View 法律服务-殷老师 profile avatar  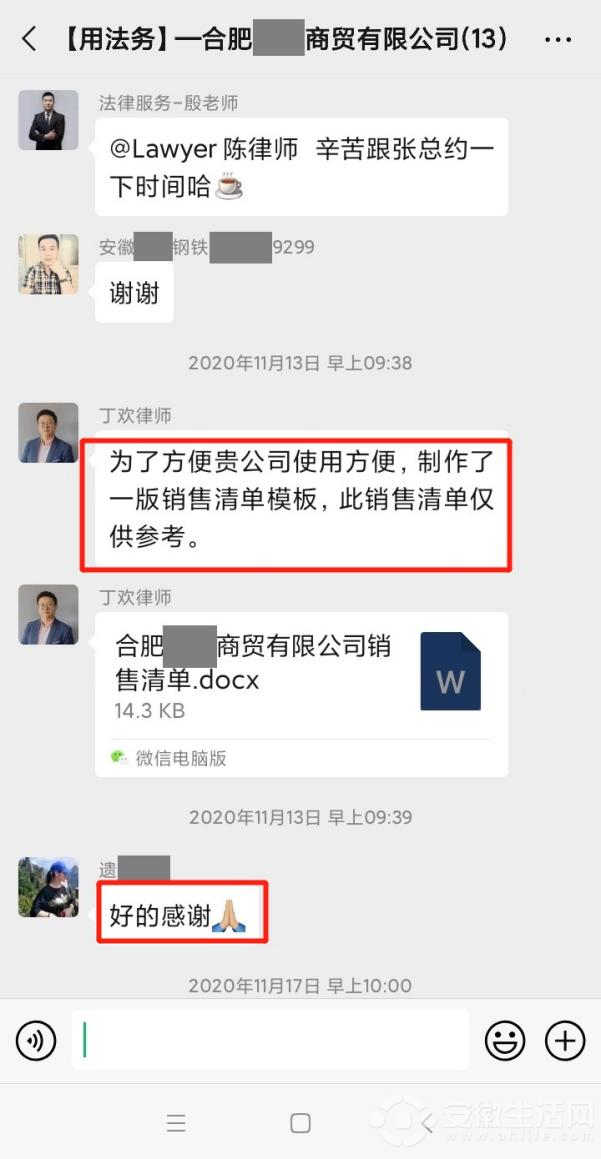tap(48, 120)
